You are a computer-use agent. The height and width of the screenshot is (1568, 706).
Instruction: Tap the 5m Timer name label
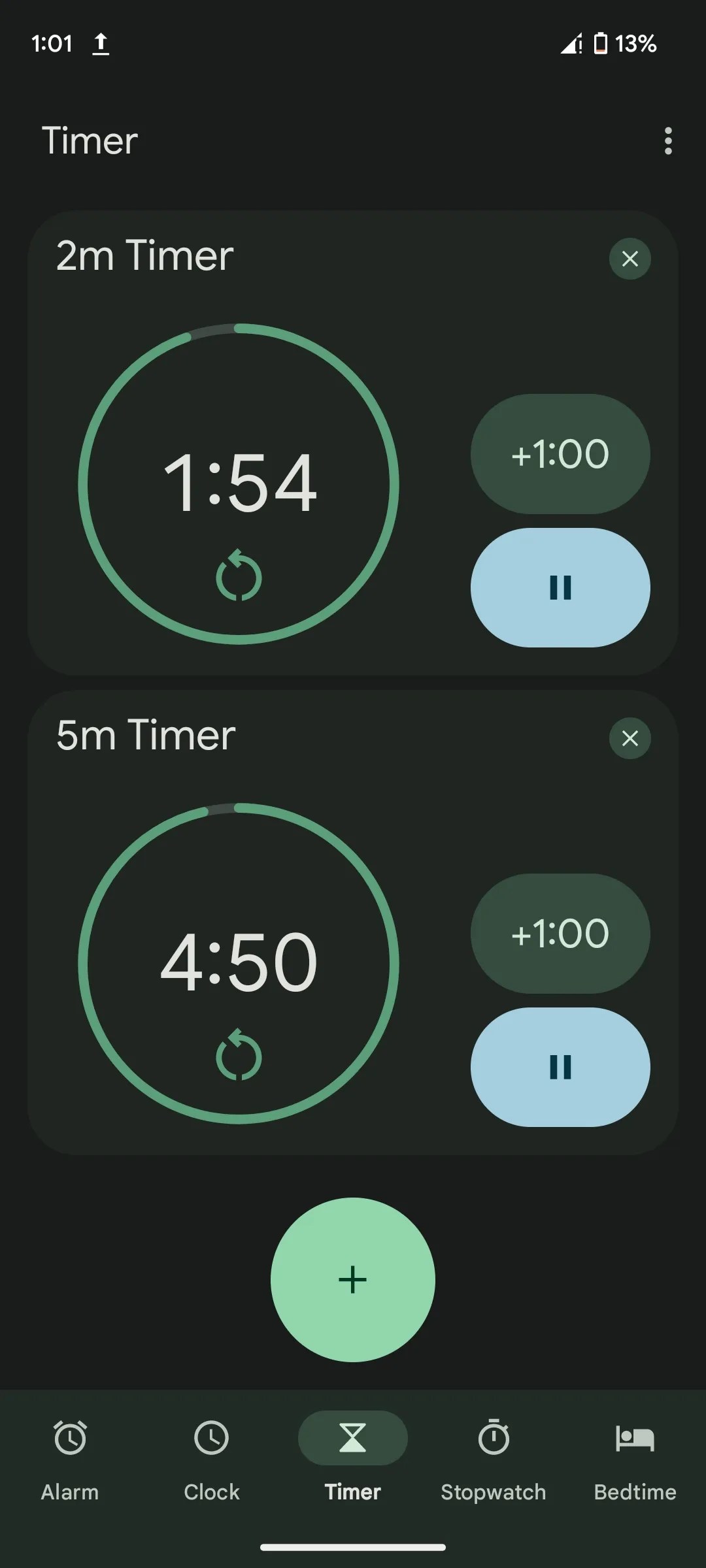pyautogui.click(x=145, y=735)
